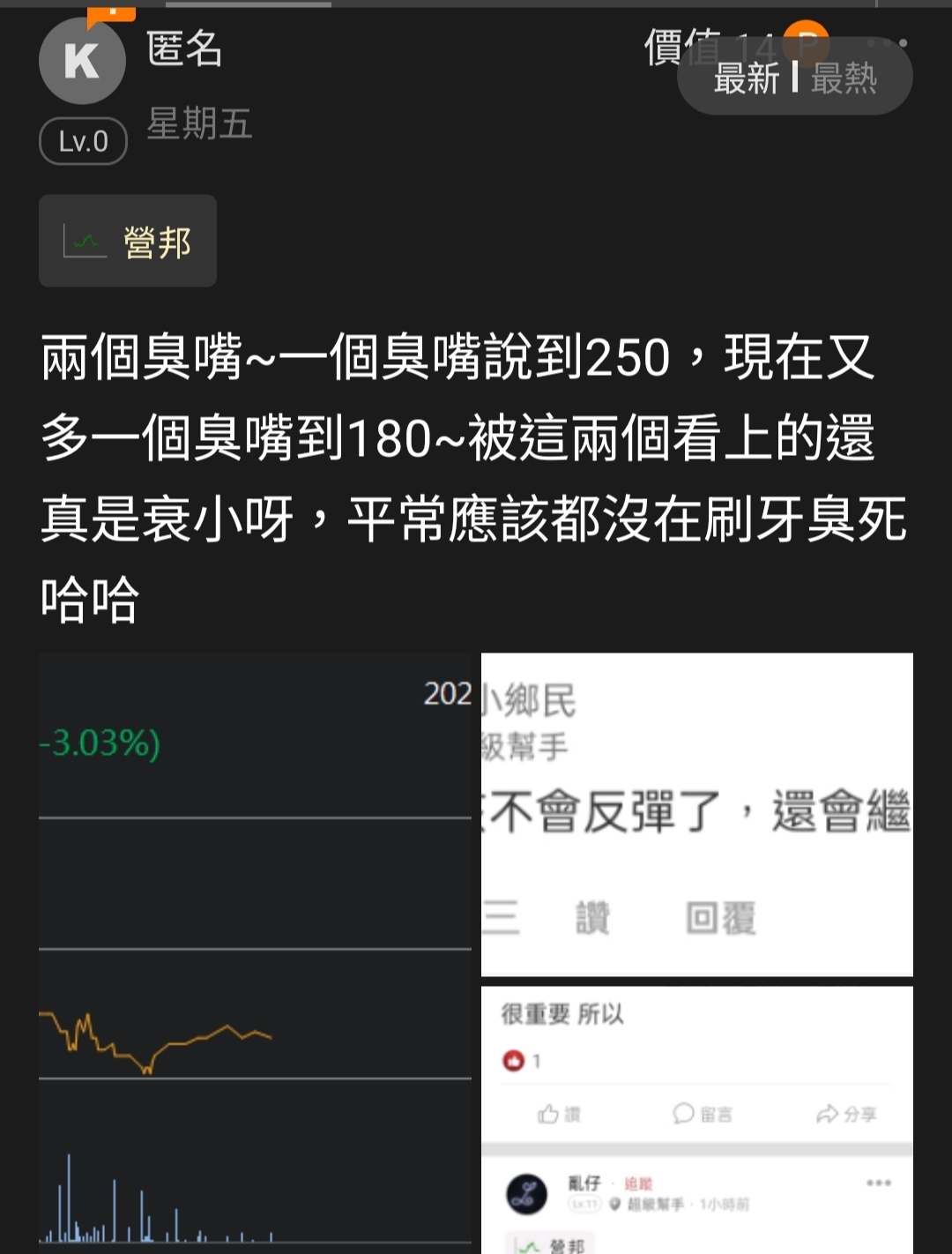The image size is (952, 1254).
Task: Switch sorting to 最熱
Action: 844,78
